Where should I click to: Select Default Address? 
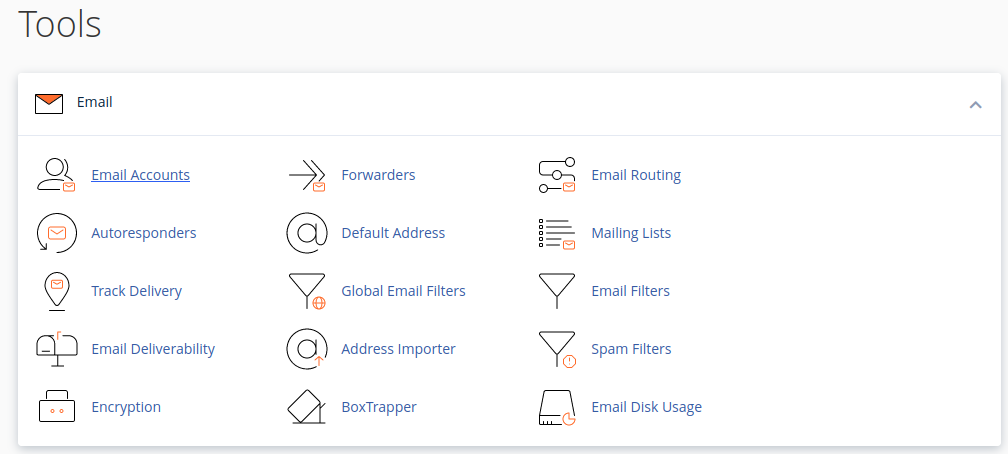coord(393,233)
